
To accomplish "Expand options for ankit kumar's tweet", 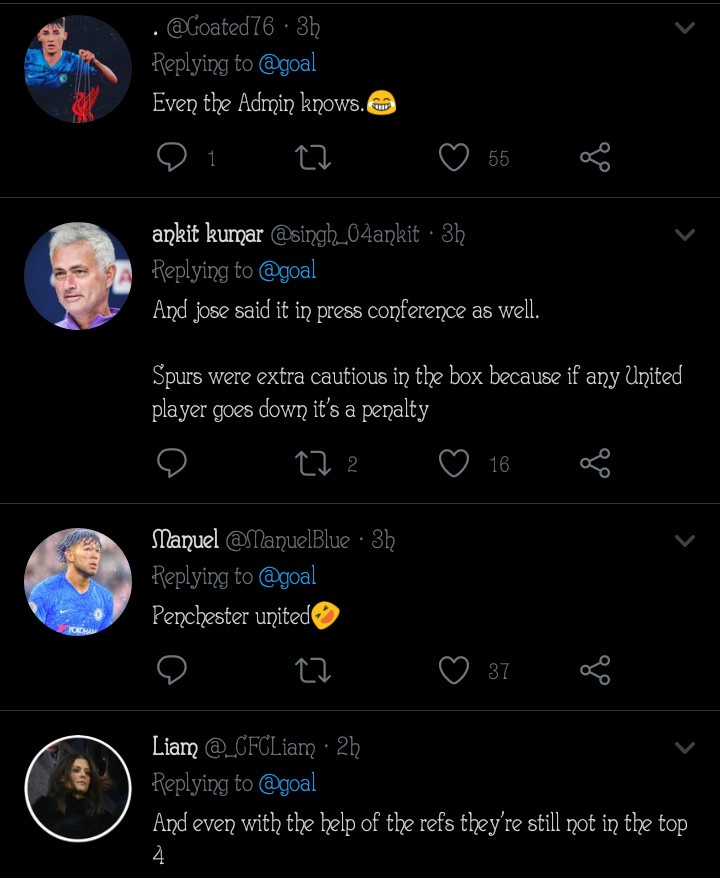I will pyautogui.click(x=685, y=235).
